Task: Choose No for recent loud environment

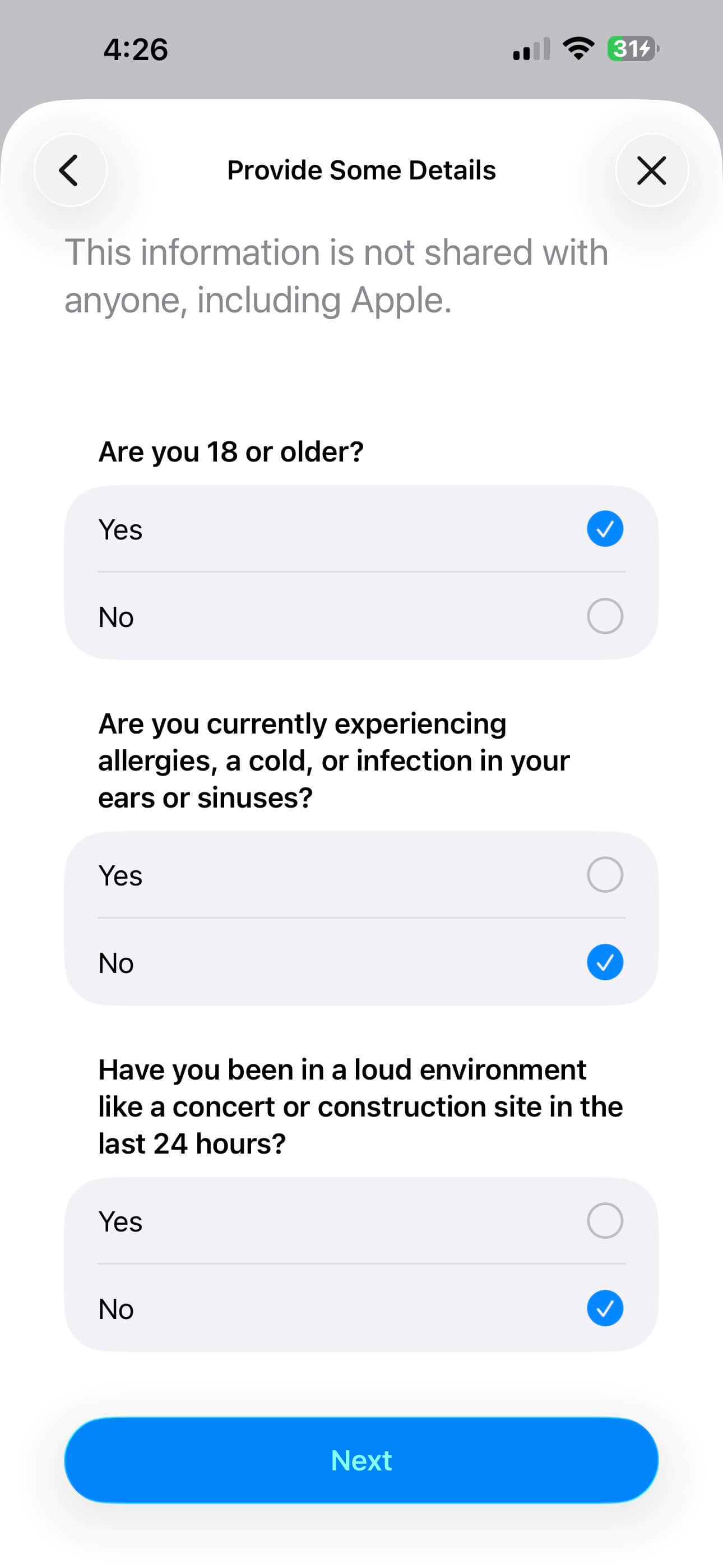Action: (604, 1308)
